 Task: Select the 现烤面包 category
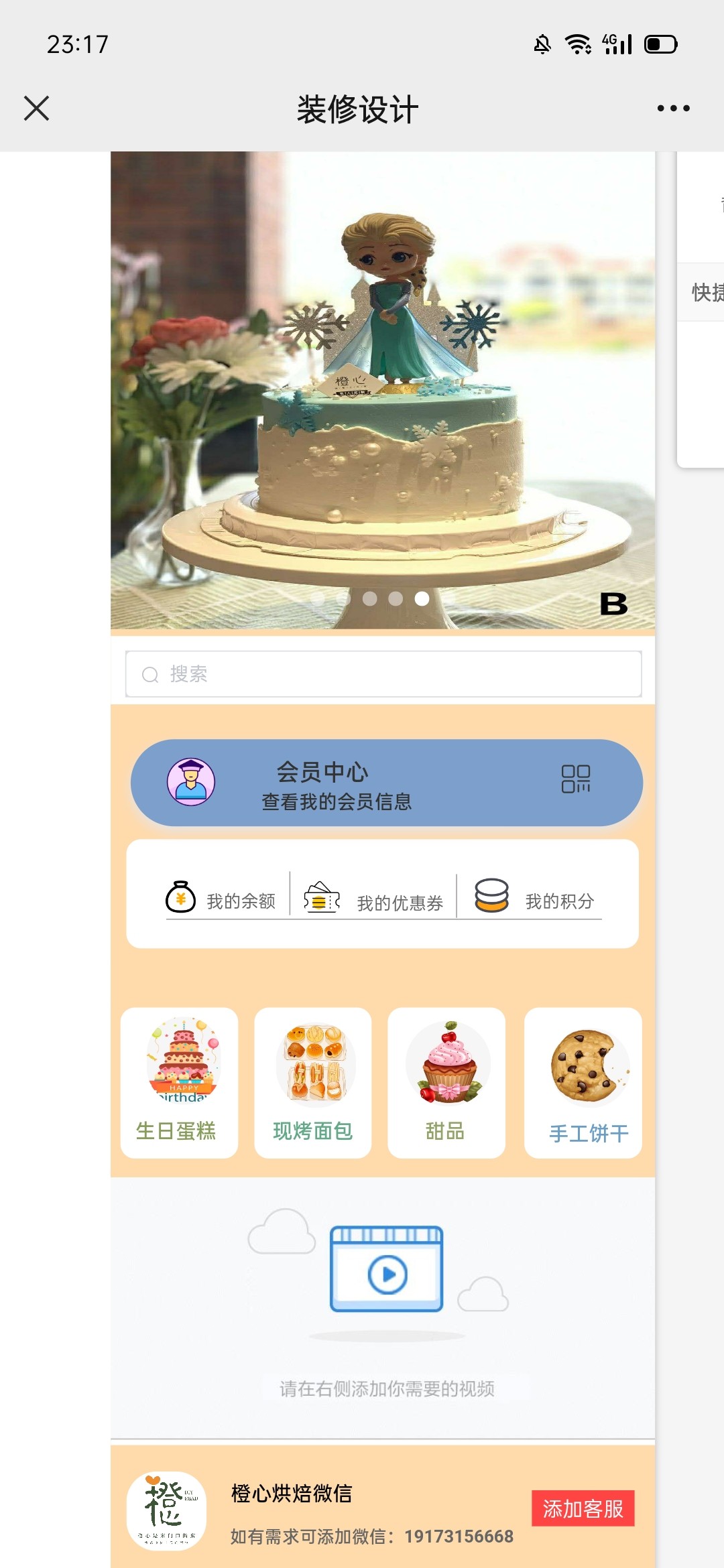(312, 1082)
